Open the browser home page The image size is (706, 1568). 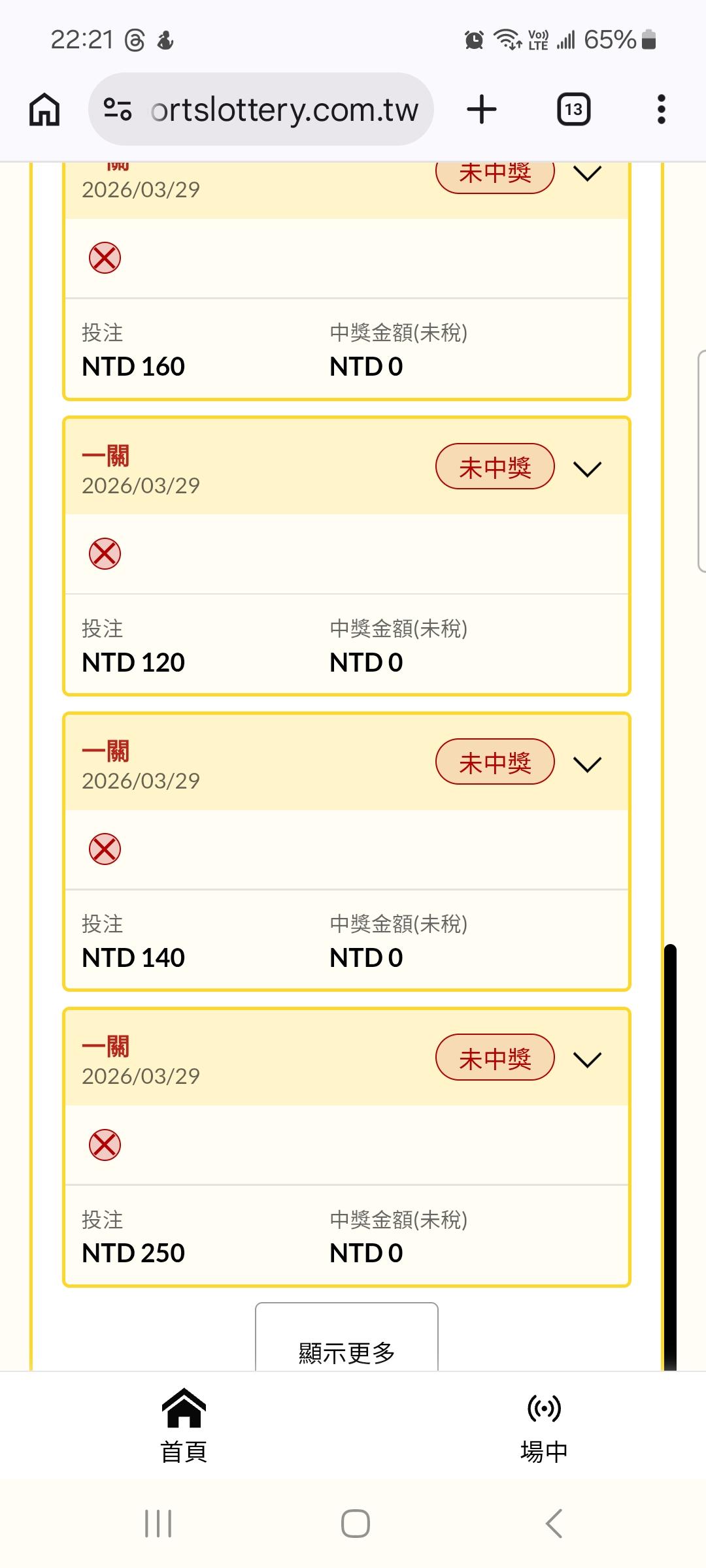point(44,109)
